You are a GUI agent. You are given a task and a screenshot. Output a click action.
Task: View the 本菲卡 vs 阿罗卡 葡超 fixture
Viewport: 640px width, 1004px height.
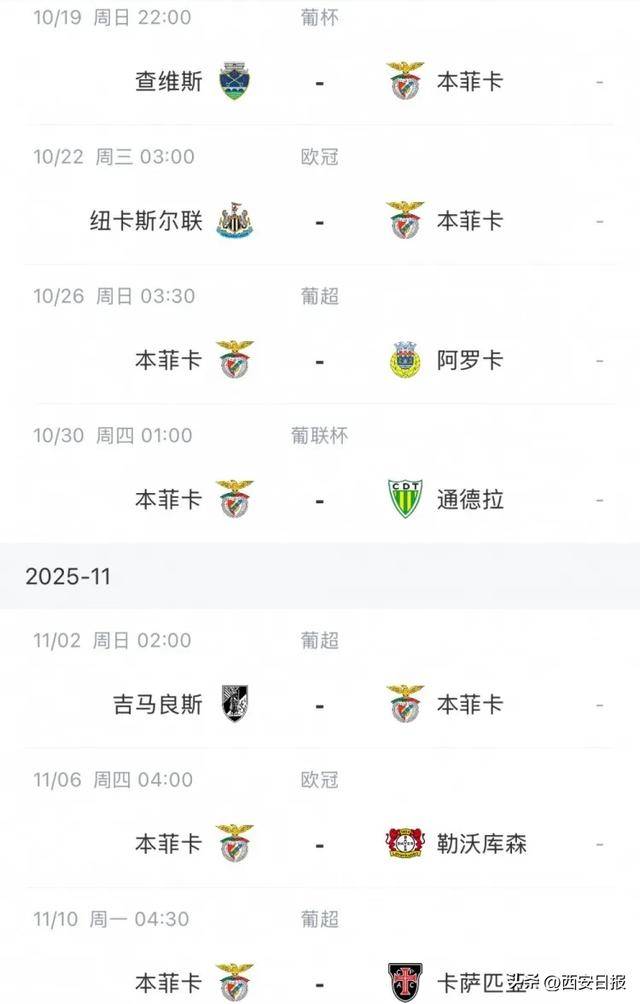click(x=319, y=360)
